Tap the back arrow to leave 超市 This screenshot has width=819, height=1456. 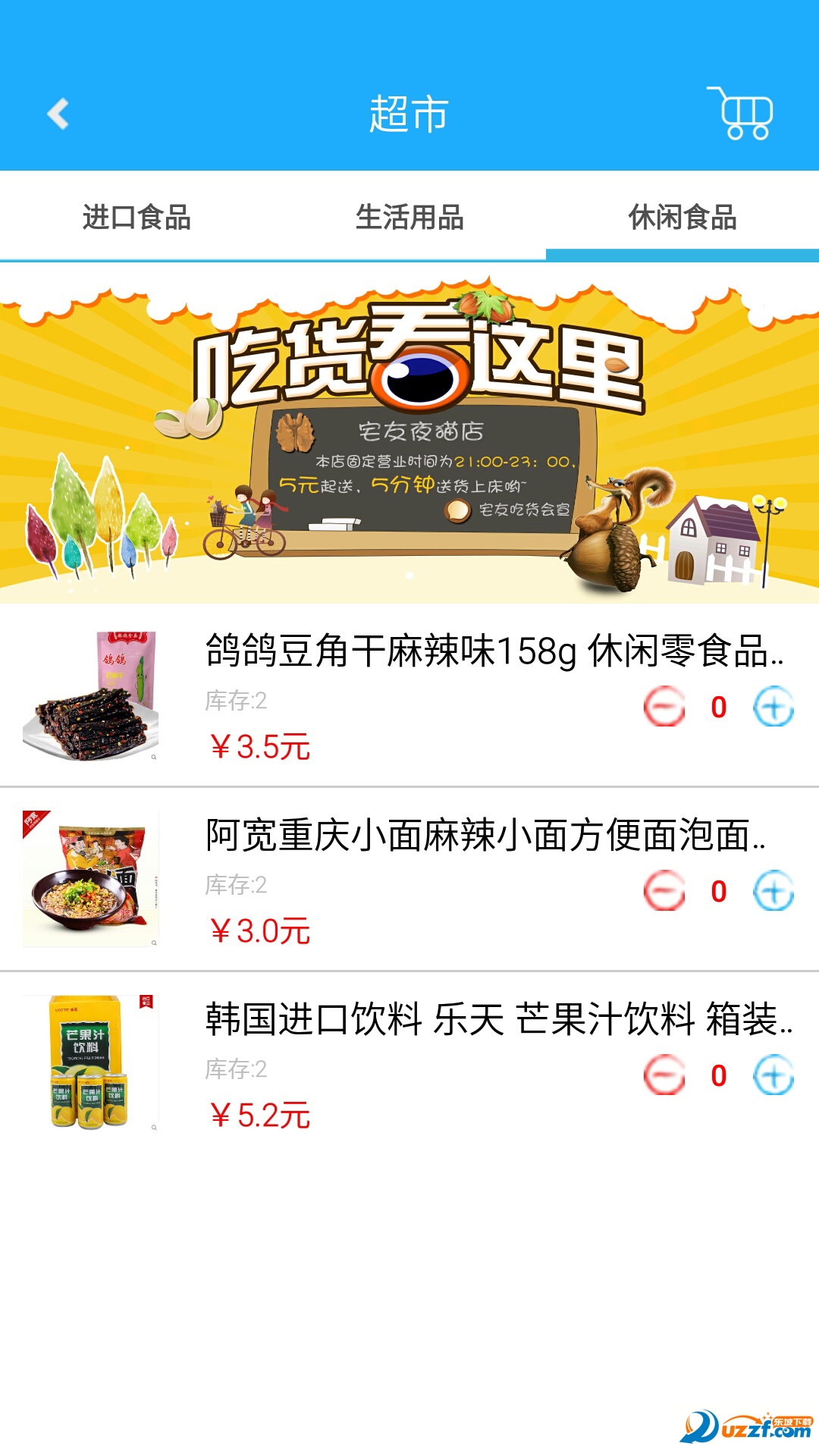coord(57,114)
